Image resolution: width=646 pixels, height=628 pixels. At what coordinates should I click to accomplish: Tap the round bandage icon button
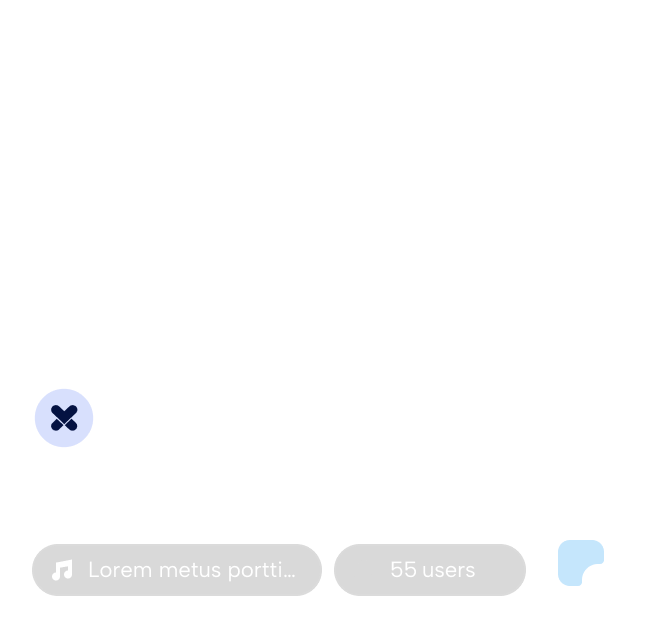64,418
